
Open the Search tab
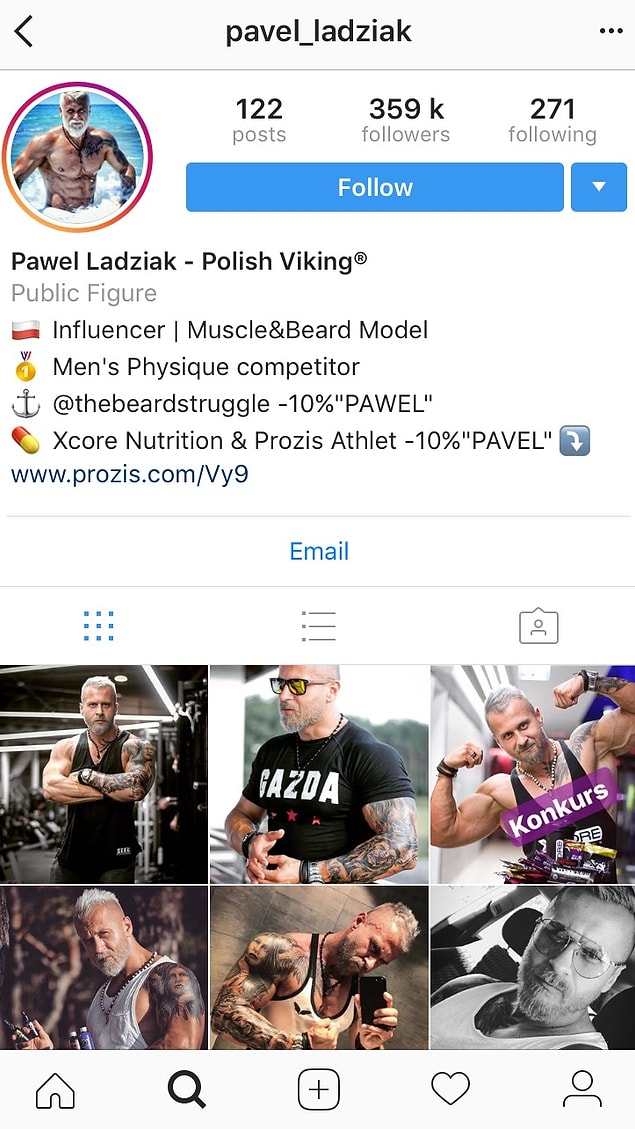point(186,1088)
